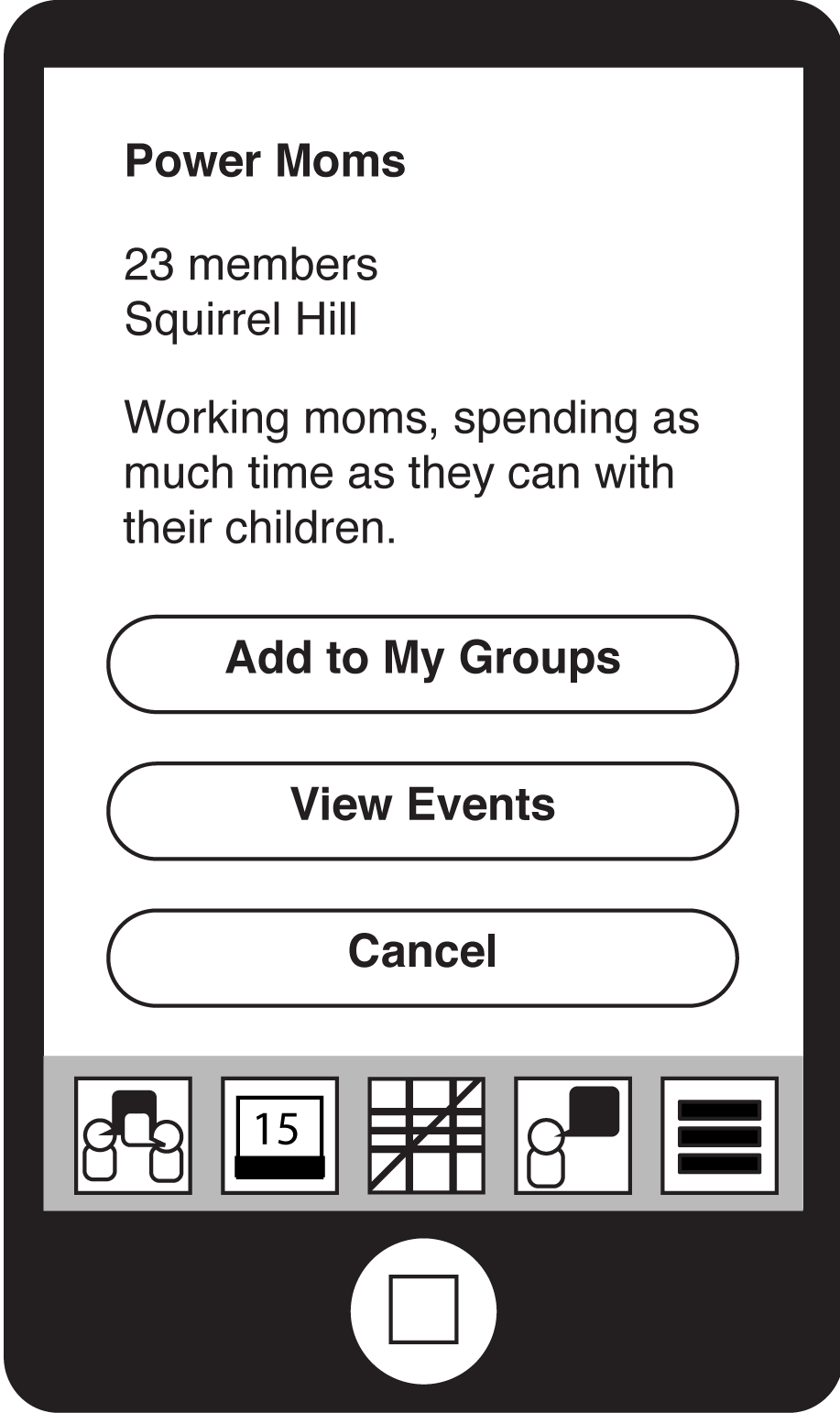
Task: Open the groups tab with people icon
Action: (x=134, y=1135)
